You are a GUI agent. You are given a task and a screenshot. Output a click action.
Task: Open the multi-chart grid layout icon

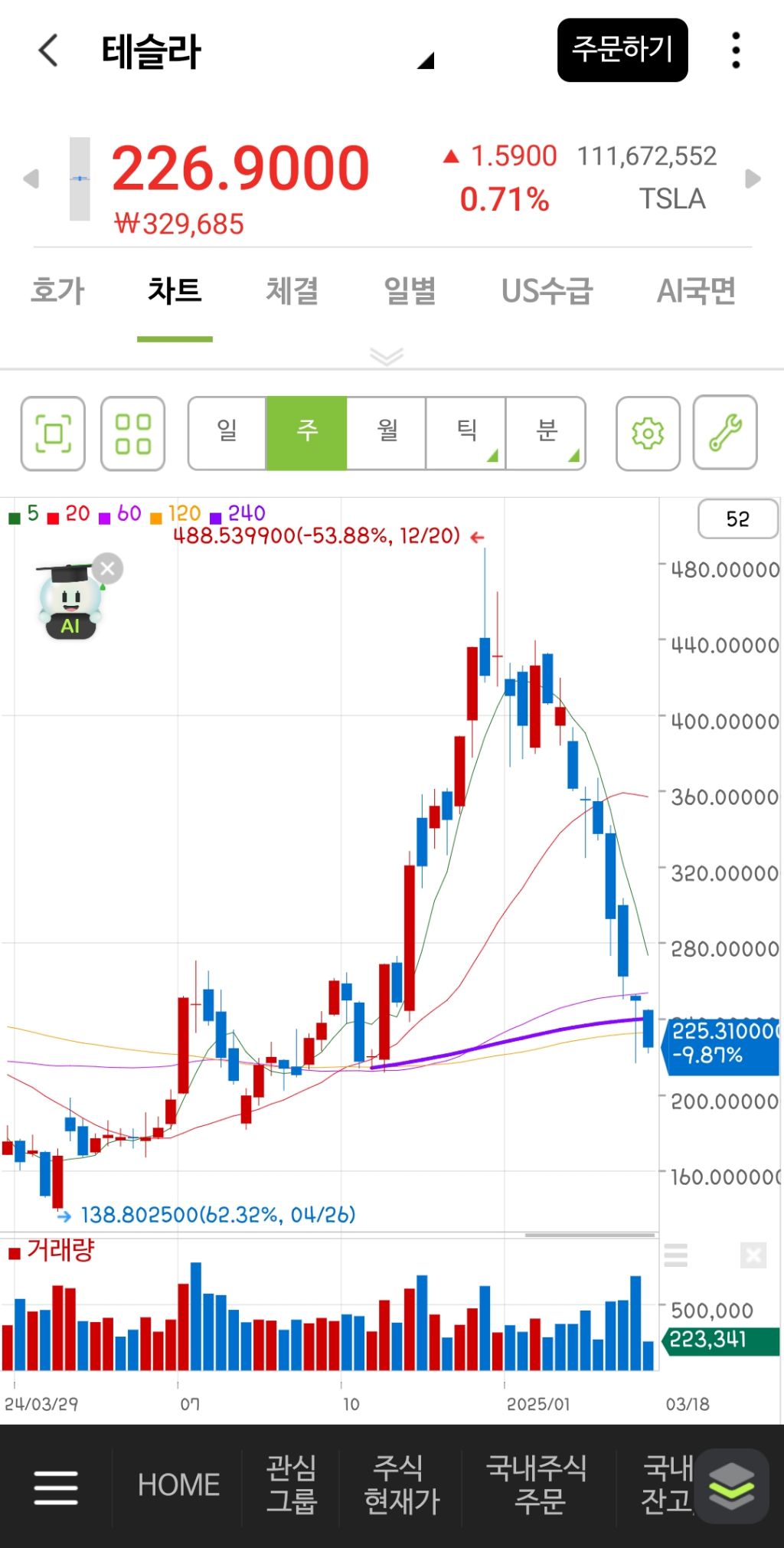click(134, 432)
